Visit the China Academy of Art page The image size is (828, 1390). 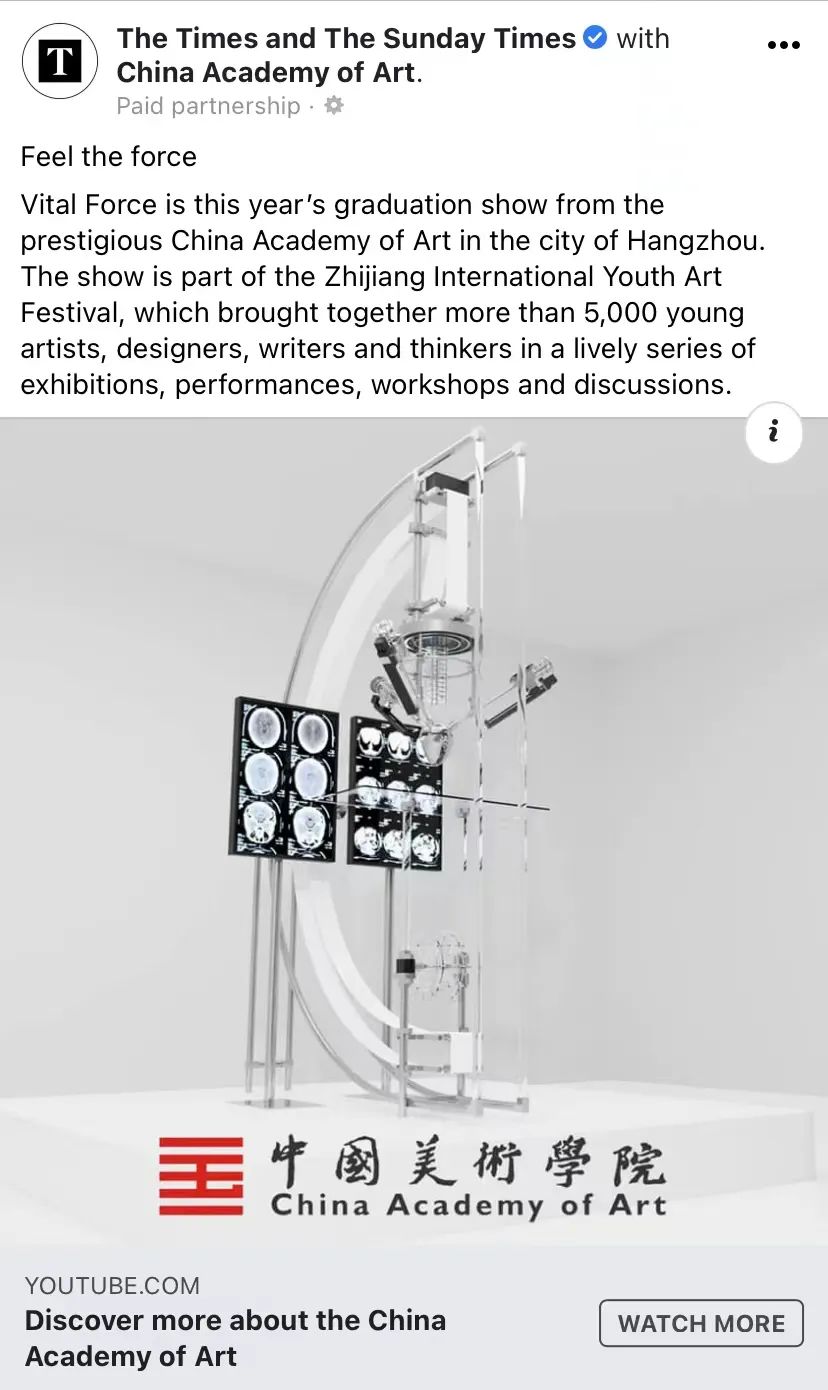tap(265, 72)
